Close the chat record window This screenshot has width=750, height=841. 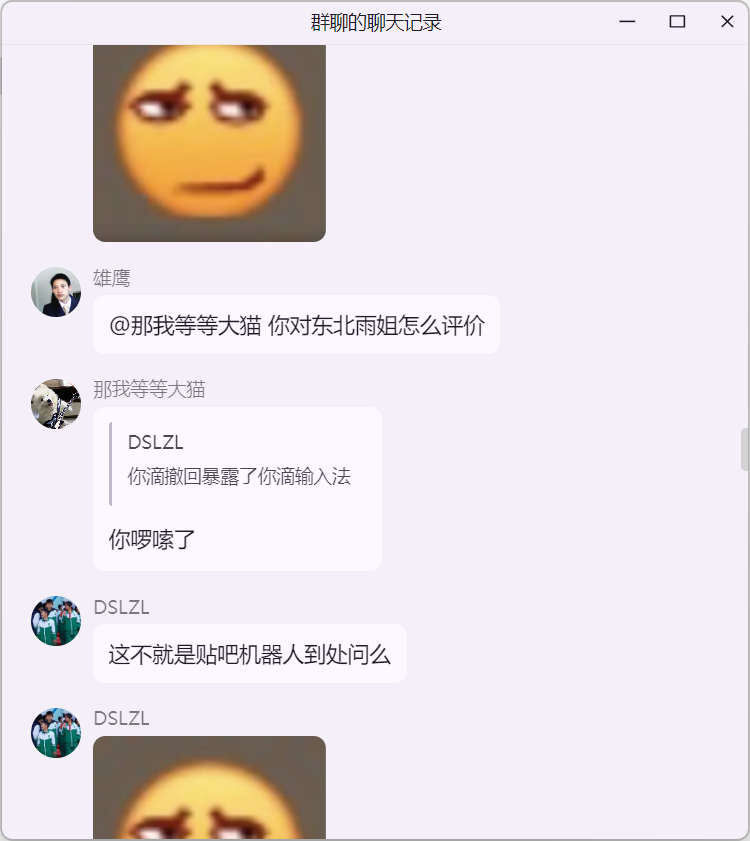(x=727, y=22)
